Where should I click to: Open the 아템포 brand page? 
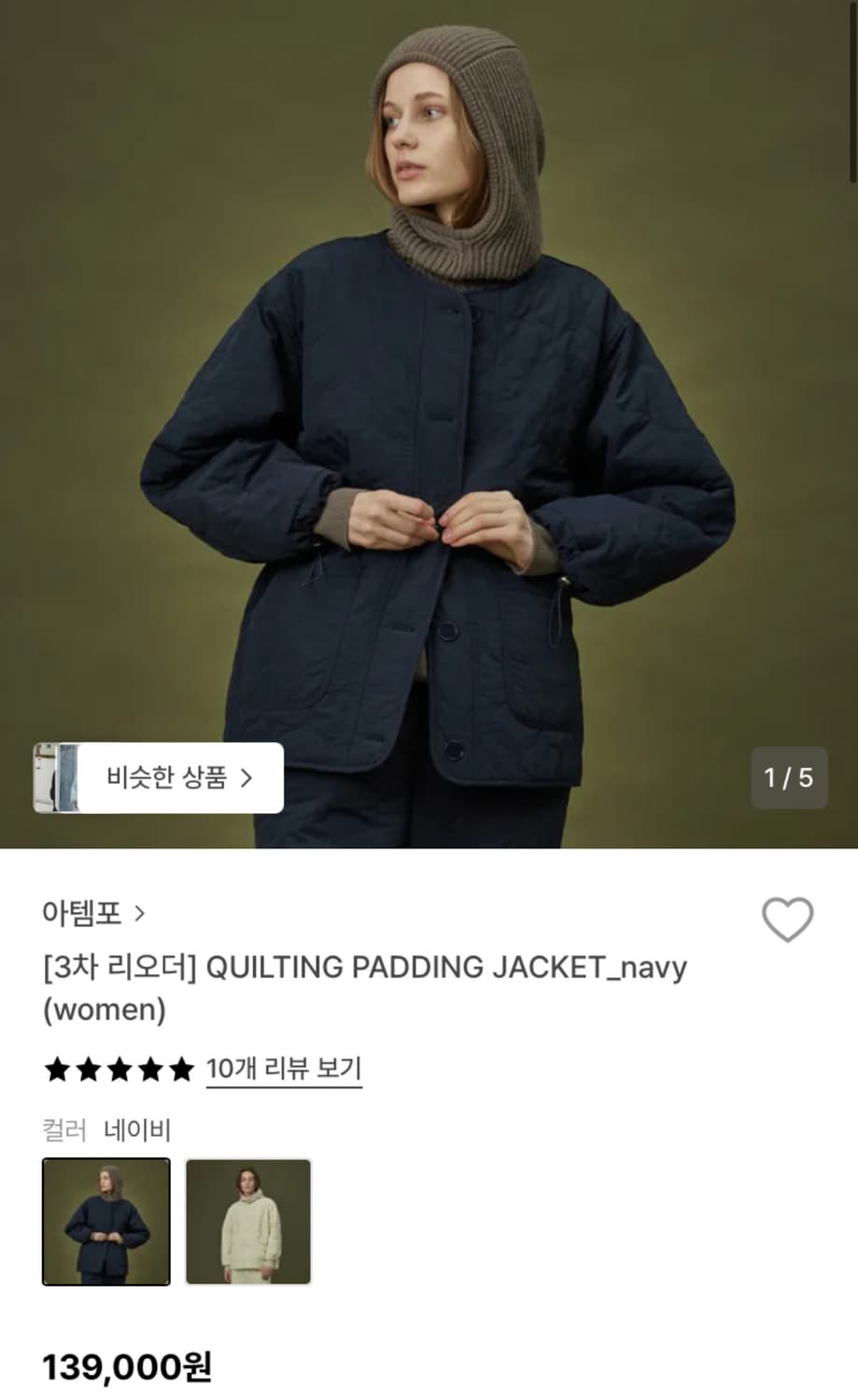click(79, 913)
